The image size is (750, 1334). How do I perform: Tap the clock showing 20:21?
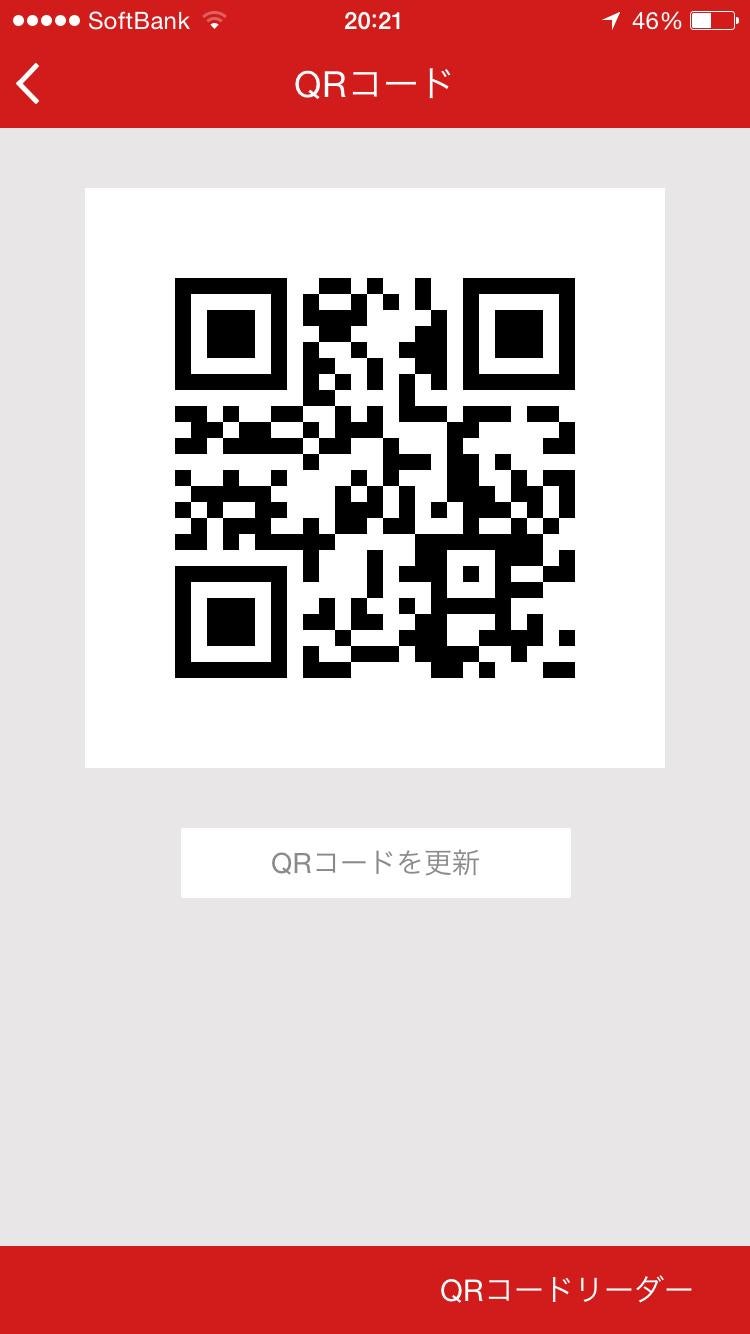point(374,18)
